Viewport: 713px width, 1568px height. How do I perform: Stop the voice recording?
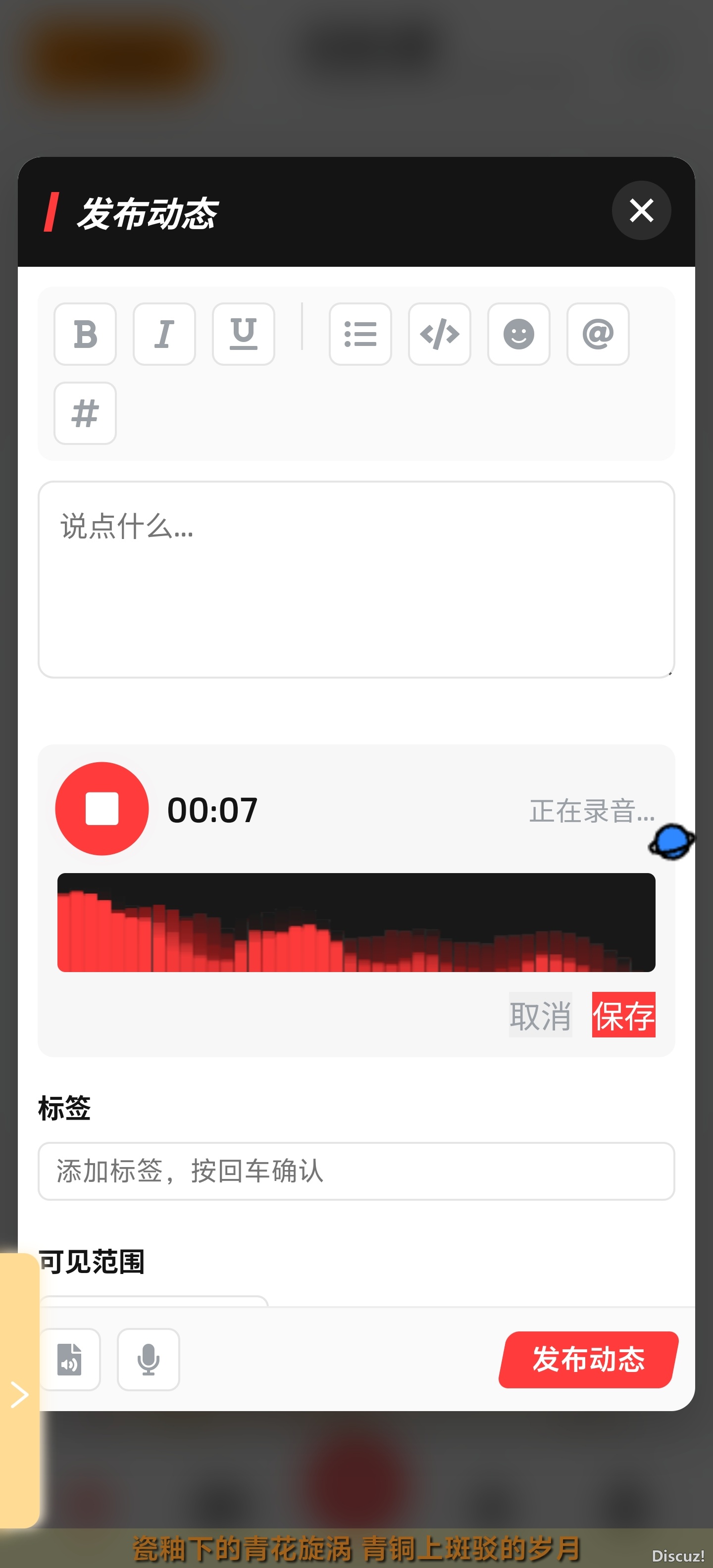point(102,809)
